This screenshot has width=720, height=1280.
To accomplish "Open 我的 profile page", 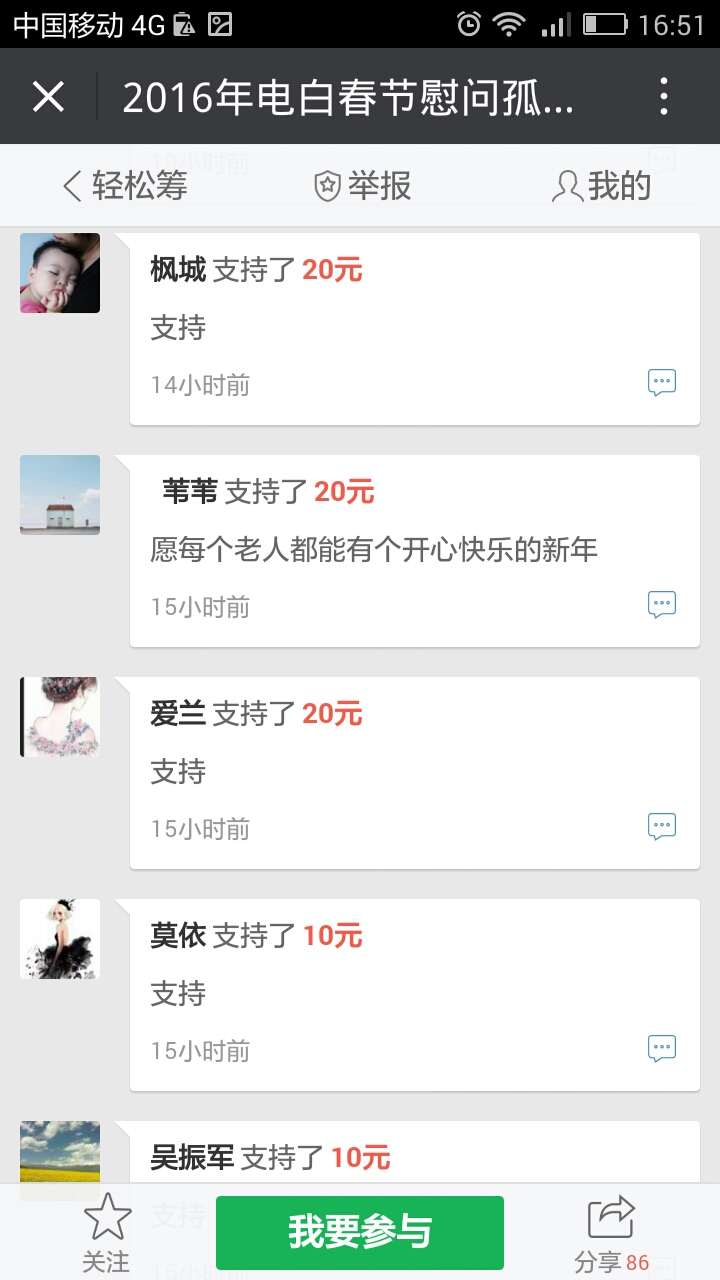I will coord(602,186).
